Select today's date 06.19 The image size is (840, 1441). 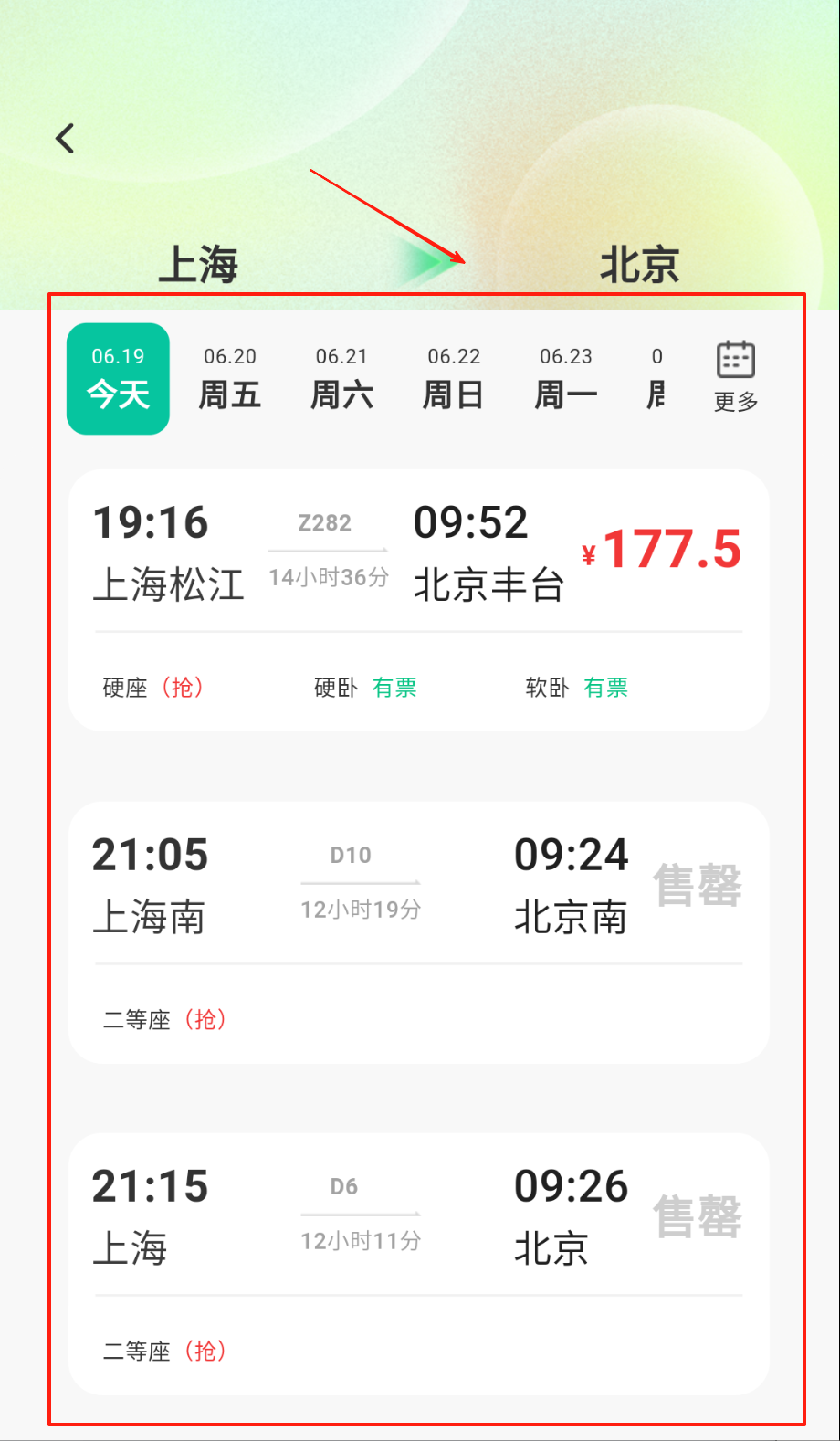118,379
